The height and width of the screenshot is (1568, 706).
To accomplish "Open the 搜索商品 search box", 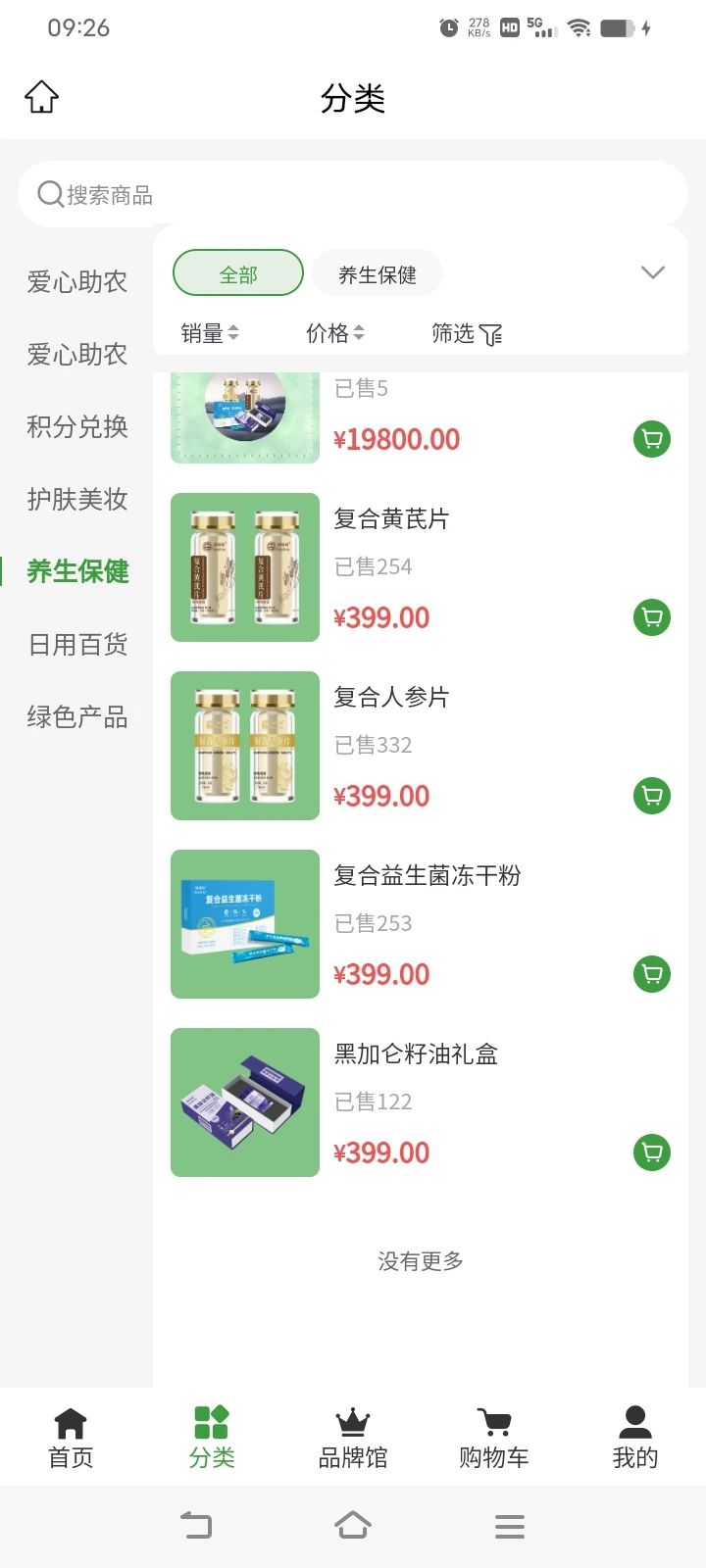I will [x=353, y=195].
